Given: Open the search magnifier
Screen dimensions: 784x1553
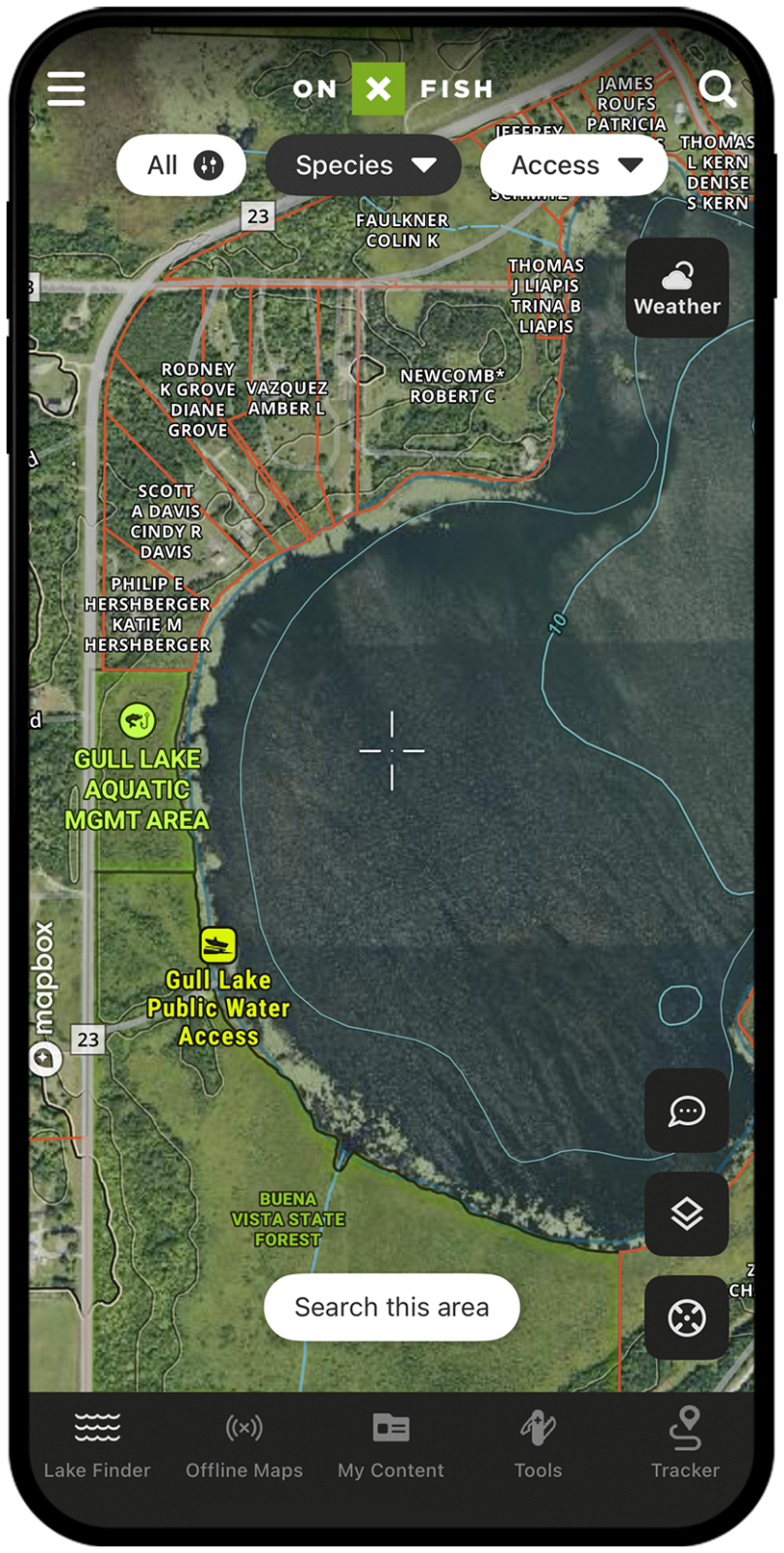Looking at the screenshot, I should click(717, 88).
